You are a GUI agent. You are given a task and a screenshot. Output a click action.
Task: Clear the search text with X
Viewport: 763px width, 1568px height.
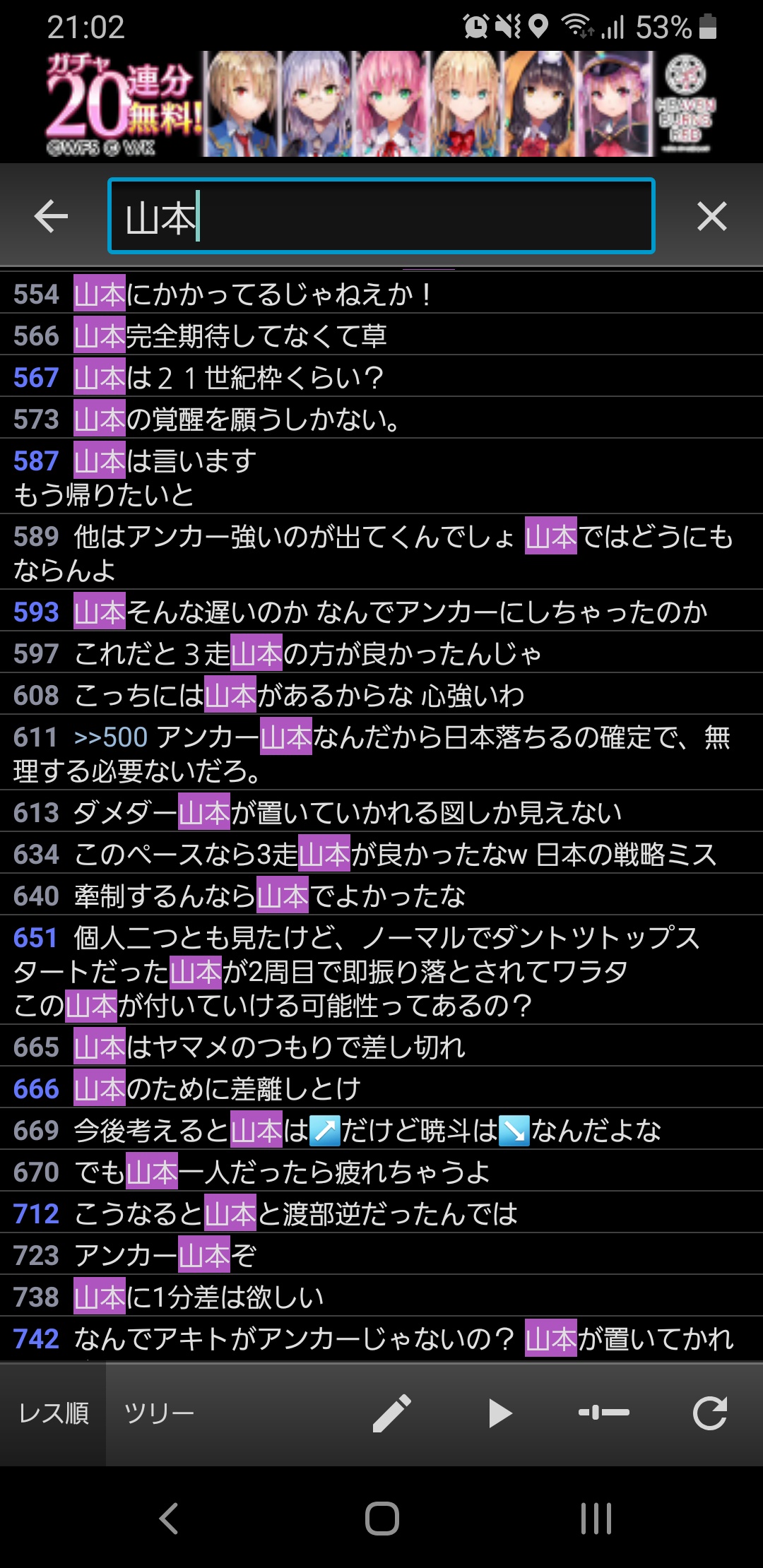[x=711, y=216]
